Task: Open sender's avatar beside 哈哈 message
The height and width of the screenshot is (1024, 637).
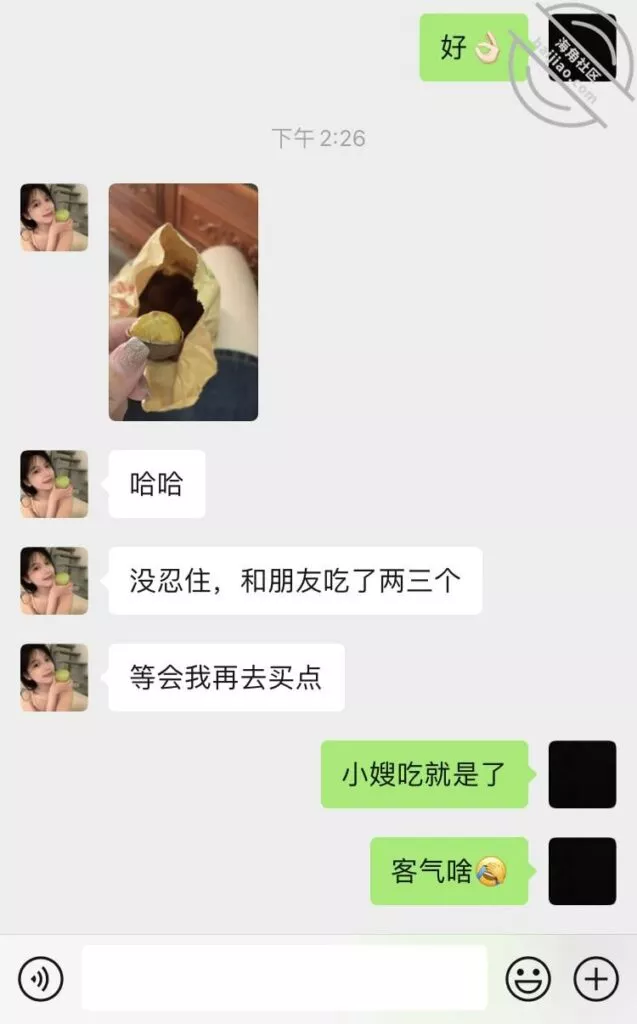Action: pyautogui.click(x=54, y=484)
